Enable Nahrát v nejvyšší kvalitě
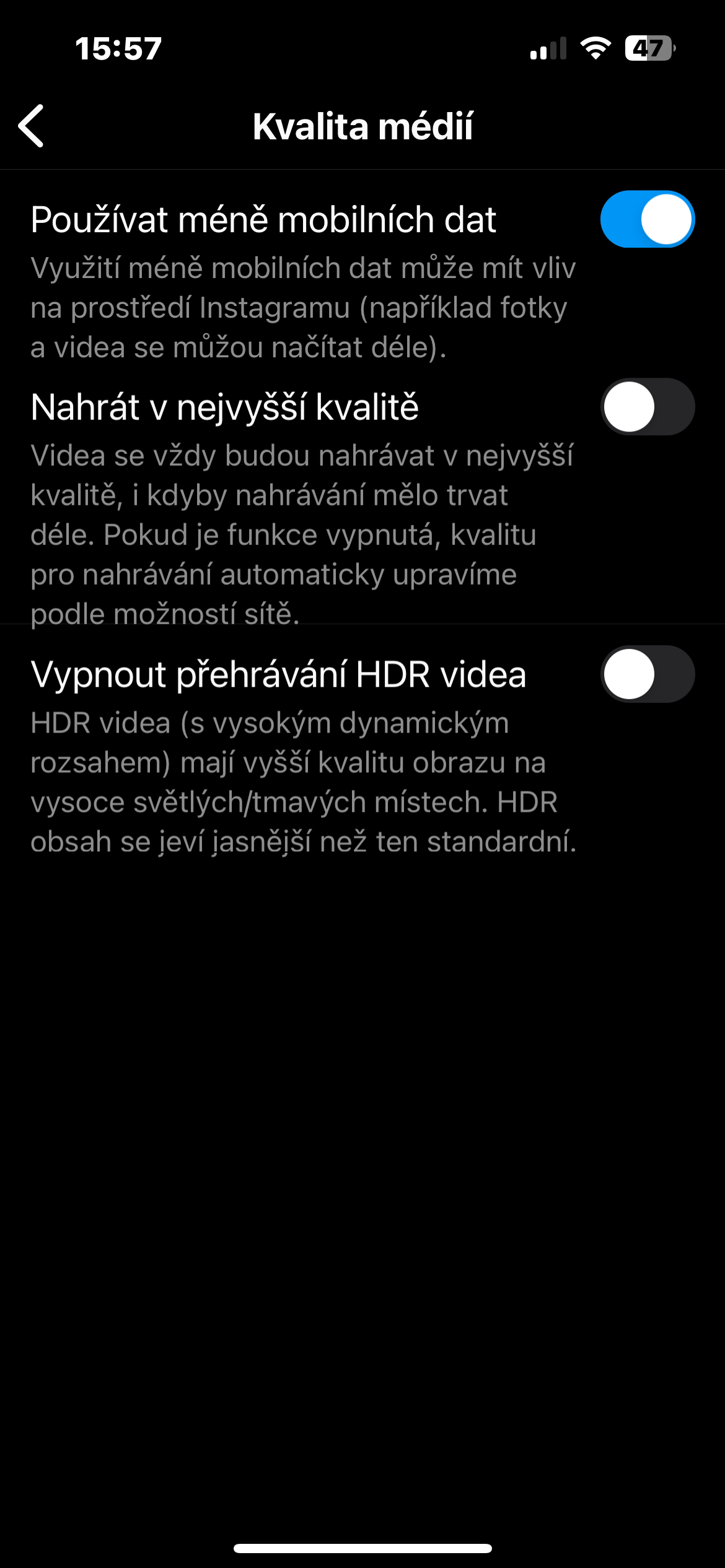The height and width of the screenshot is (1568, 725). (647, 407)
